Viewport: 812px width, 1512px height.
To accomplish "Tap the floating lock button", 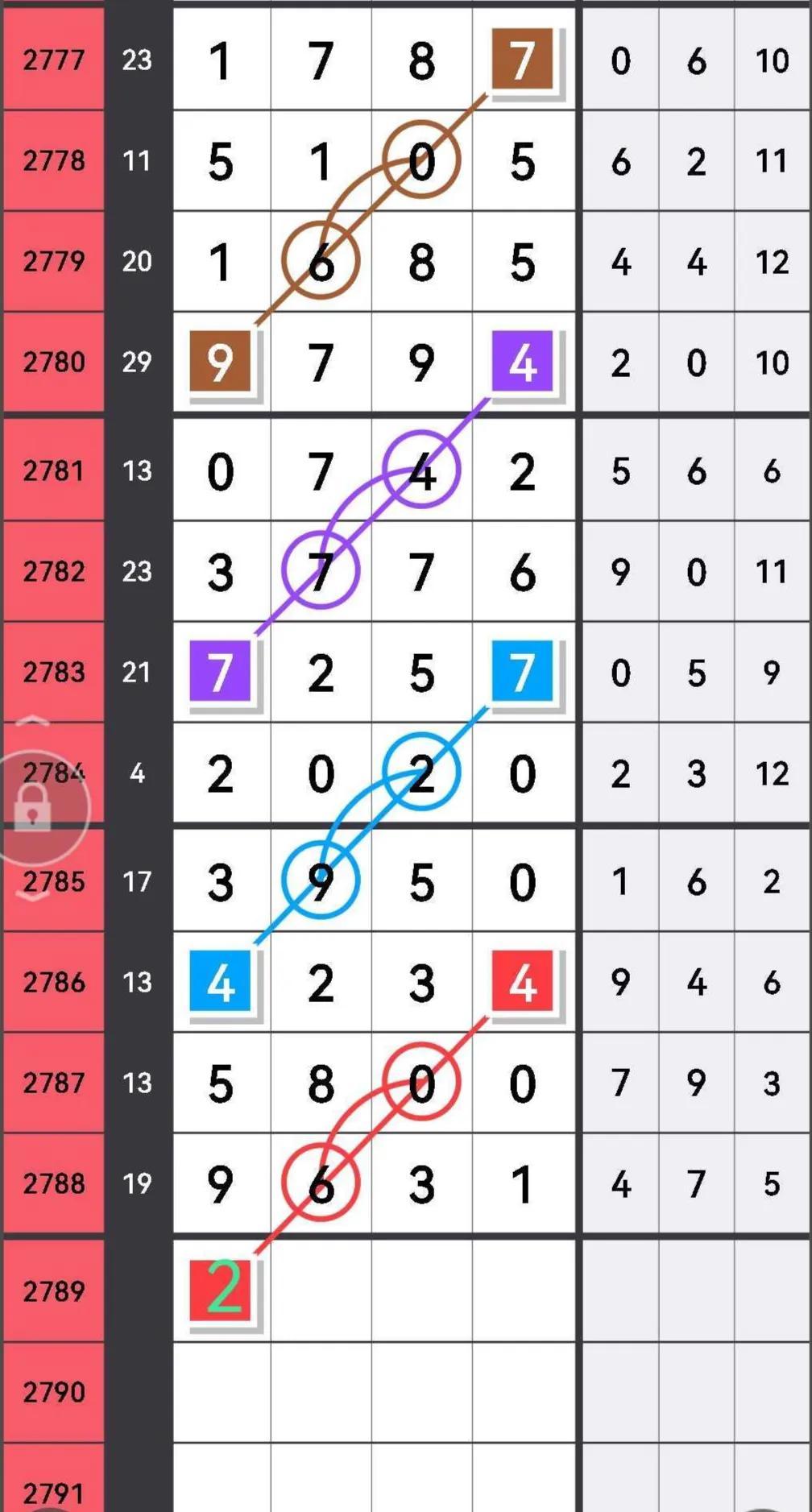I will (x=32, y=806).
